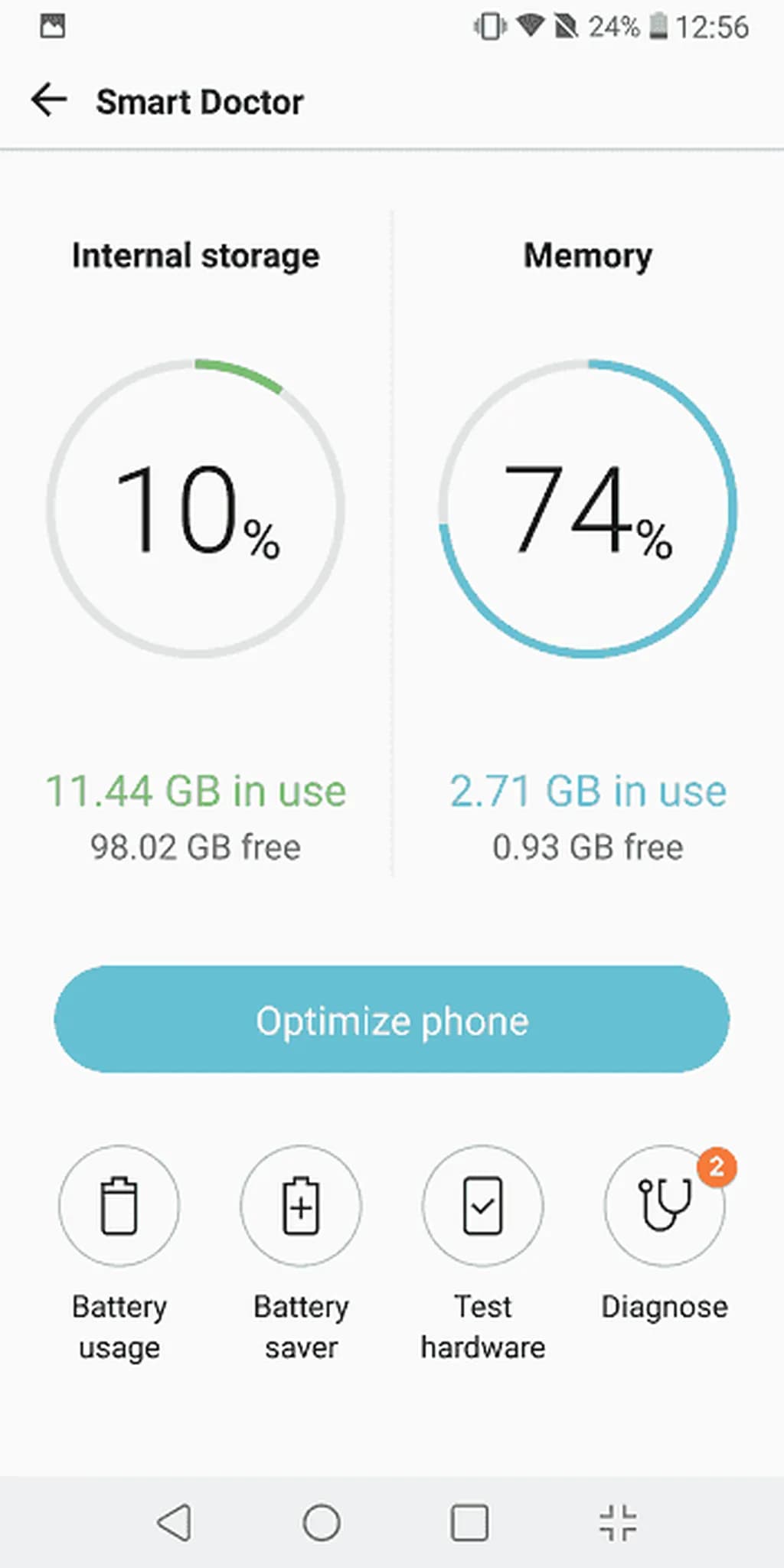The height and width of the screenshot is (1568, 784).
Task: Tap the Optimize phone button
Action: pos(391,1019)
